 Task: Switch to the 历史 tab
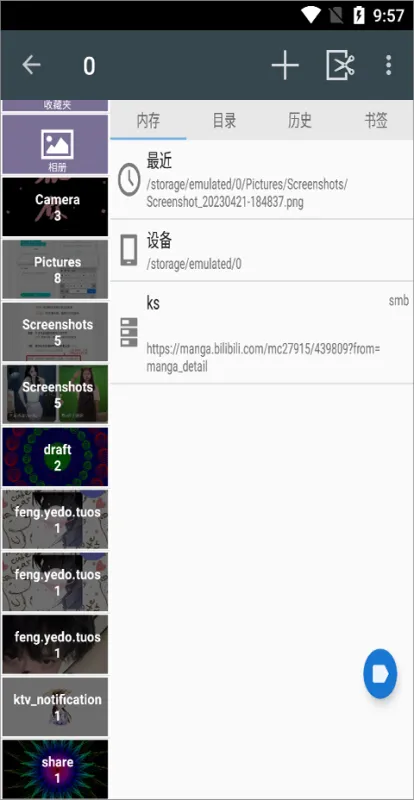300,120
